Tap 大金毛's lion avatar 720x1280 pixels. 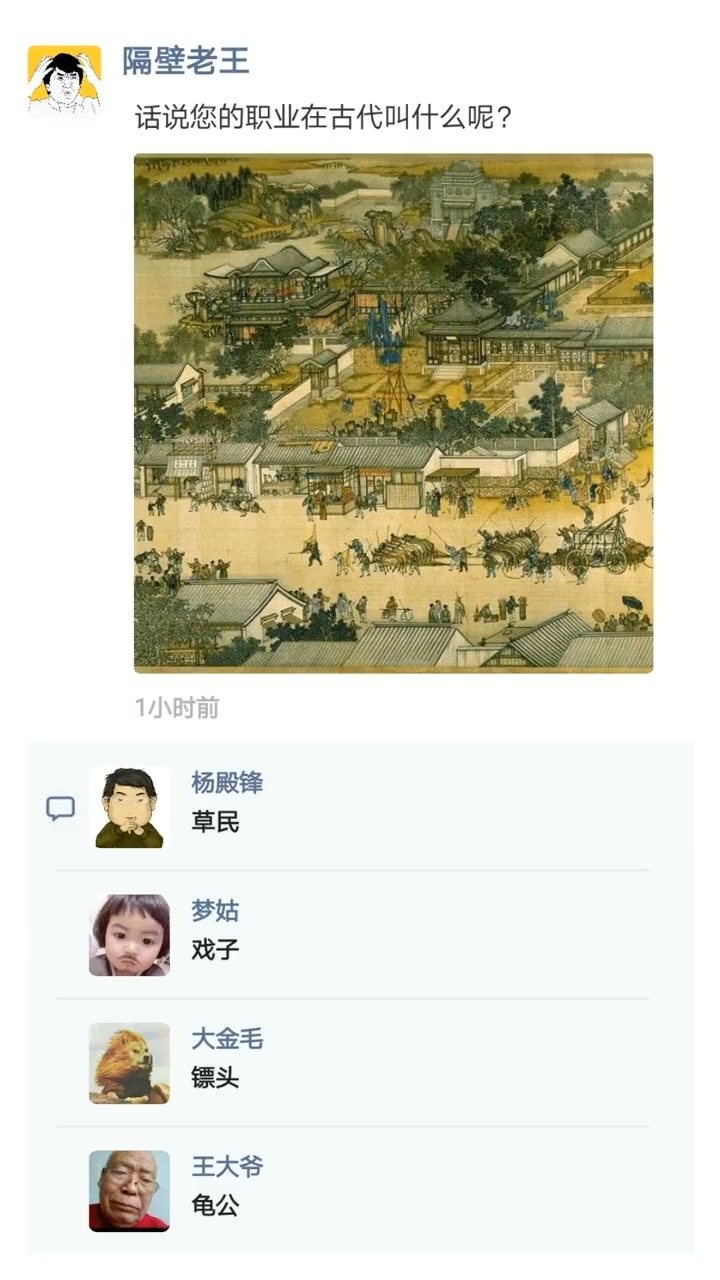pos(129,1063)
